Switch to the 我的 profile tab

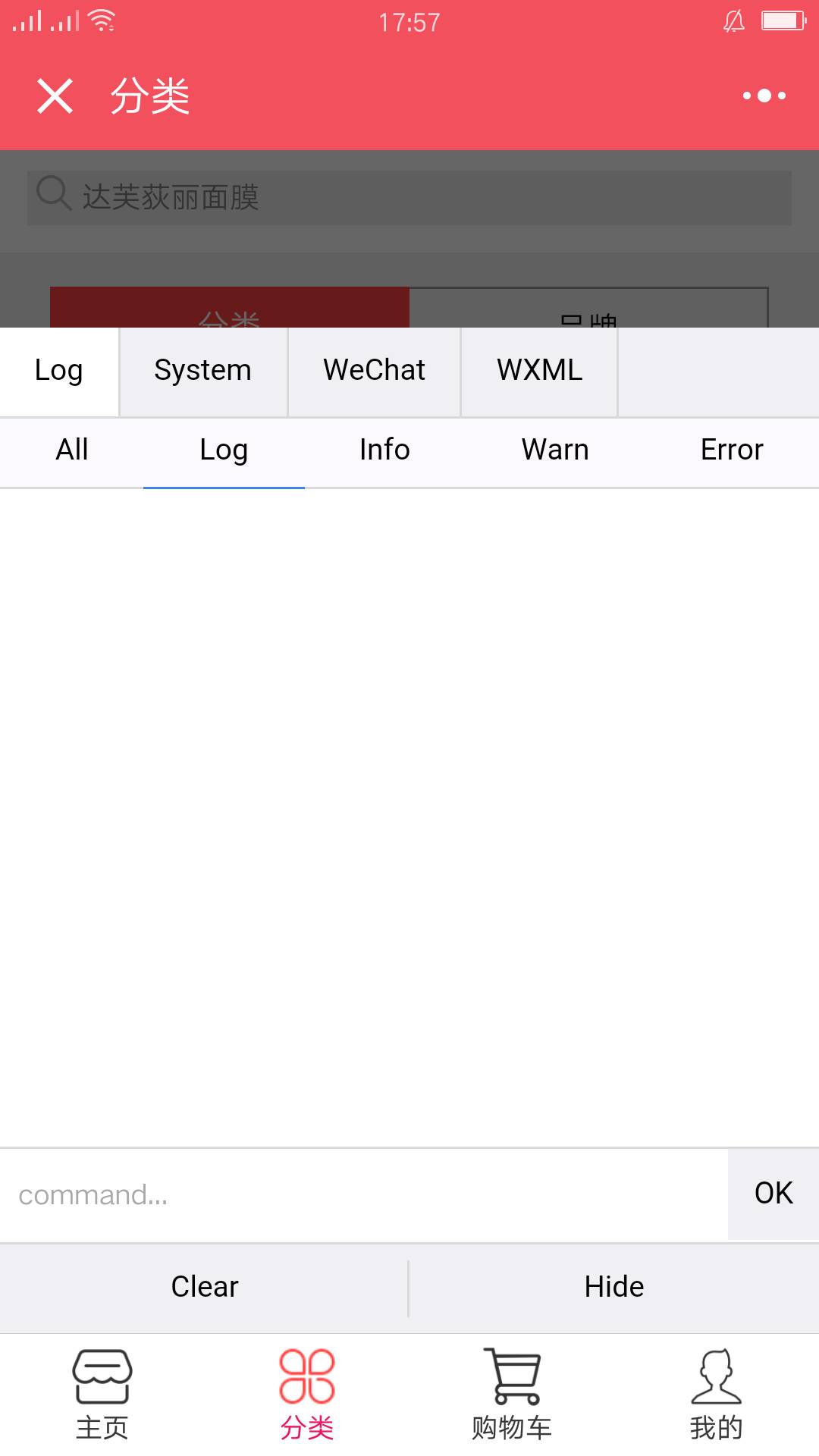[716, 1394]
